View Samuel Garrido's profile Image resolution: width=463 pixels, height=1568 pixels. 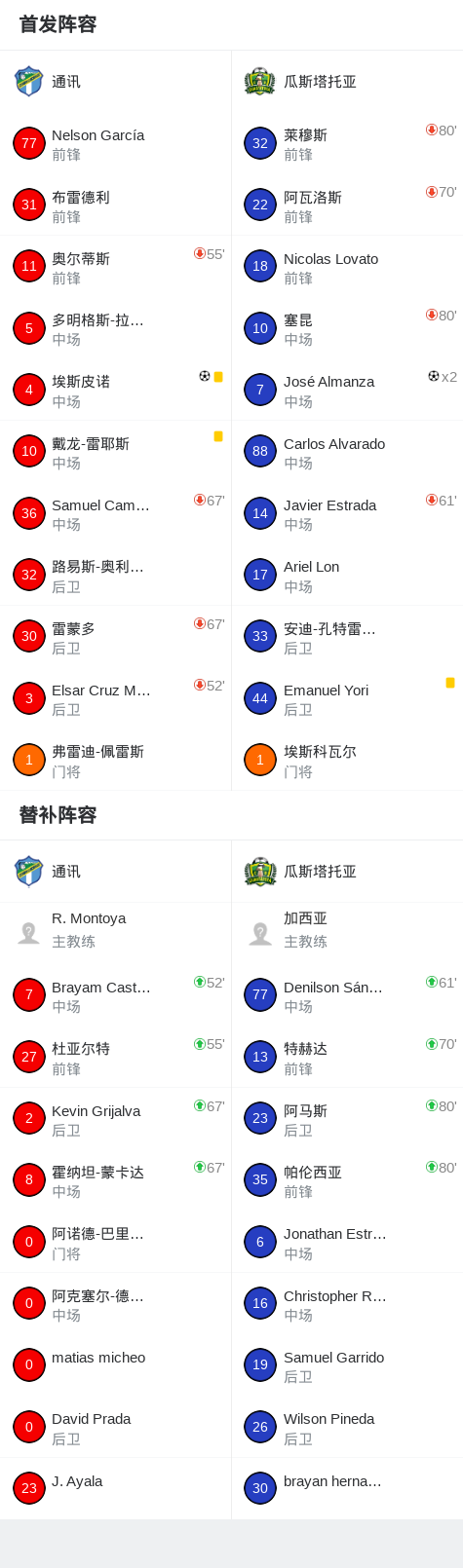coord(347,1365)
